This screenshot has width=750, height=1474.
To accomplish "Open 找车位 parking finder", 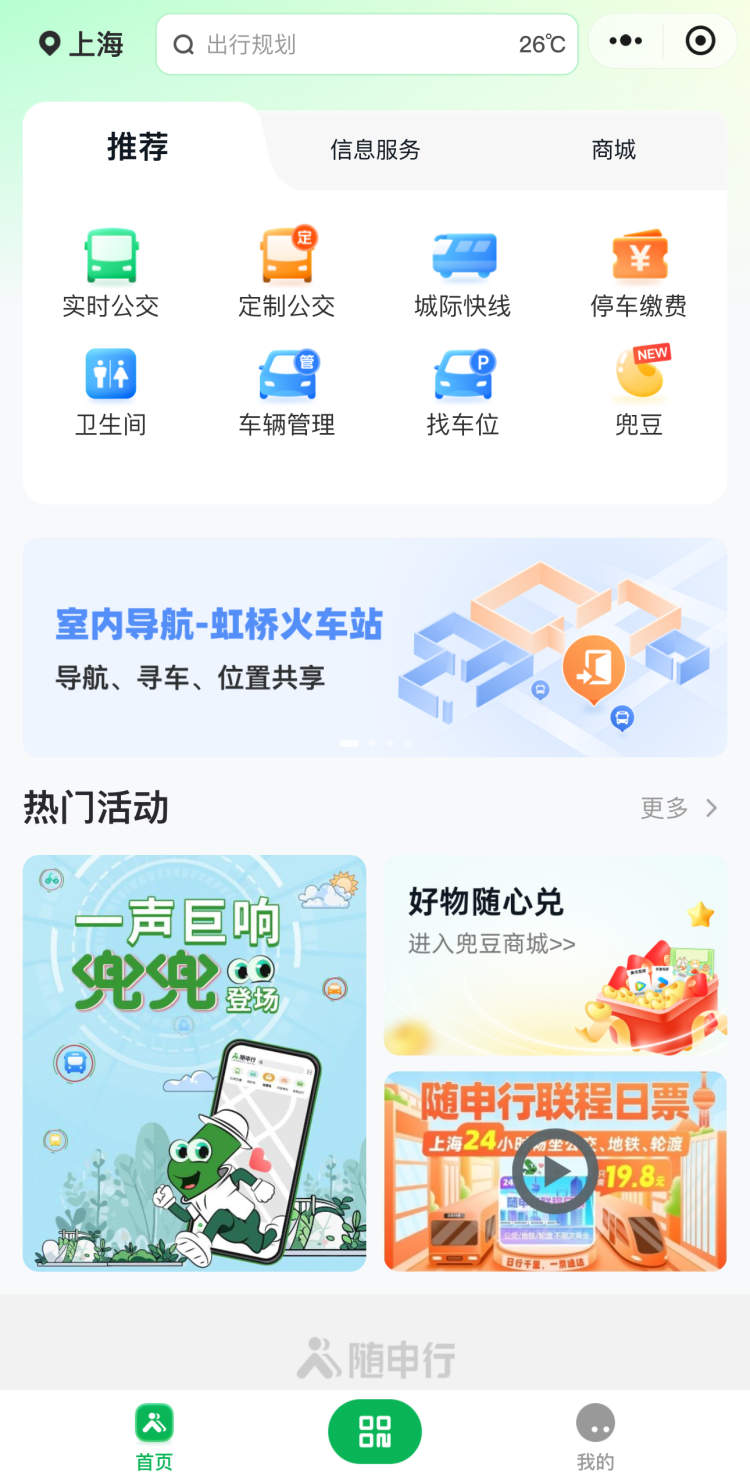I will pyautogui.click(x=463, y=392).
